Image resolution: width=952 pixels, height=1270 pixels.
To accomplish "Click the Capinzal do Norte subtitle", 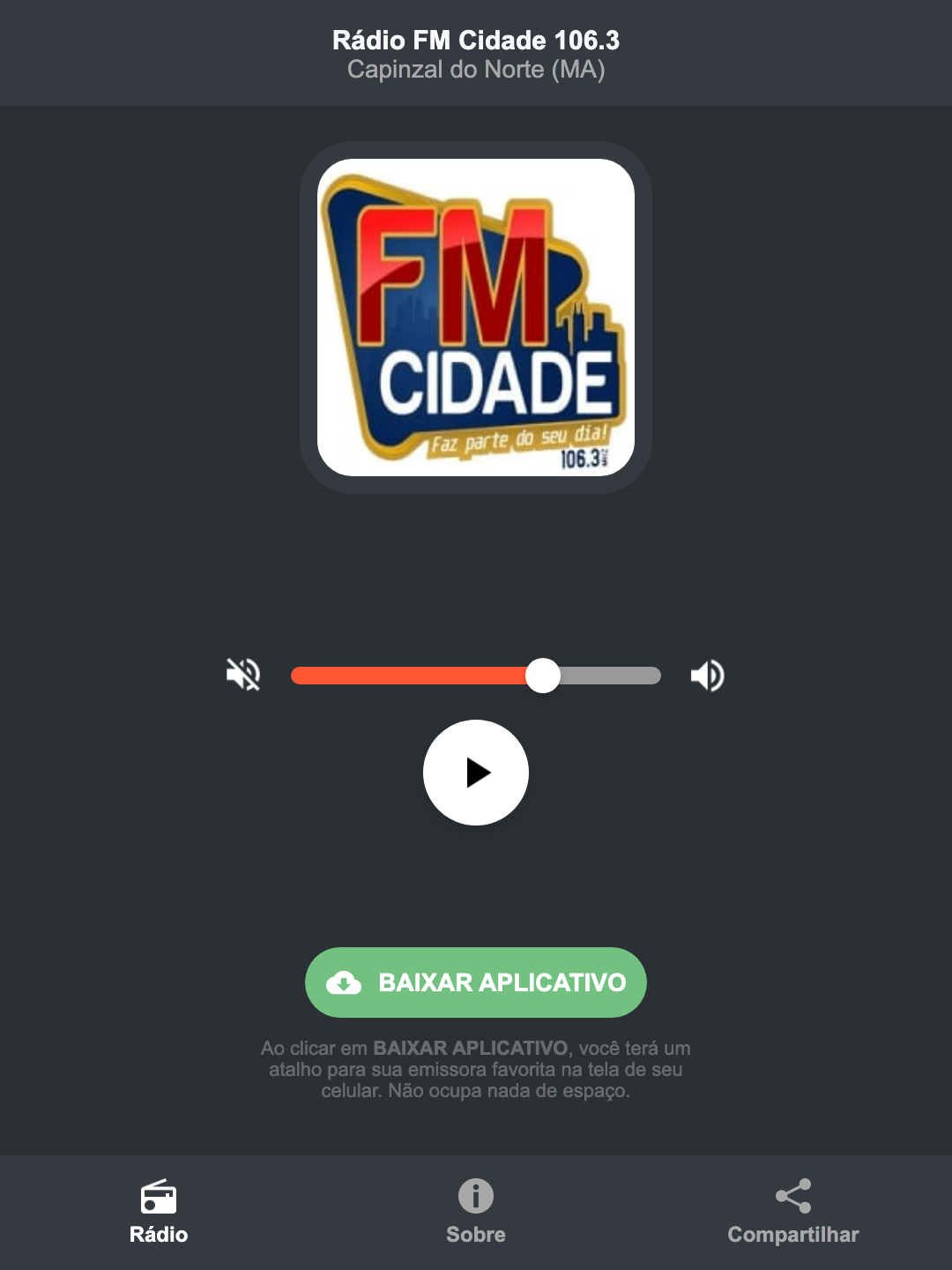I will (x=476, y=70).
